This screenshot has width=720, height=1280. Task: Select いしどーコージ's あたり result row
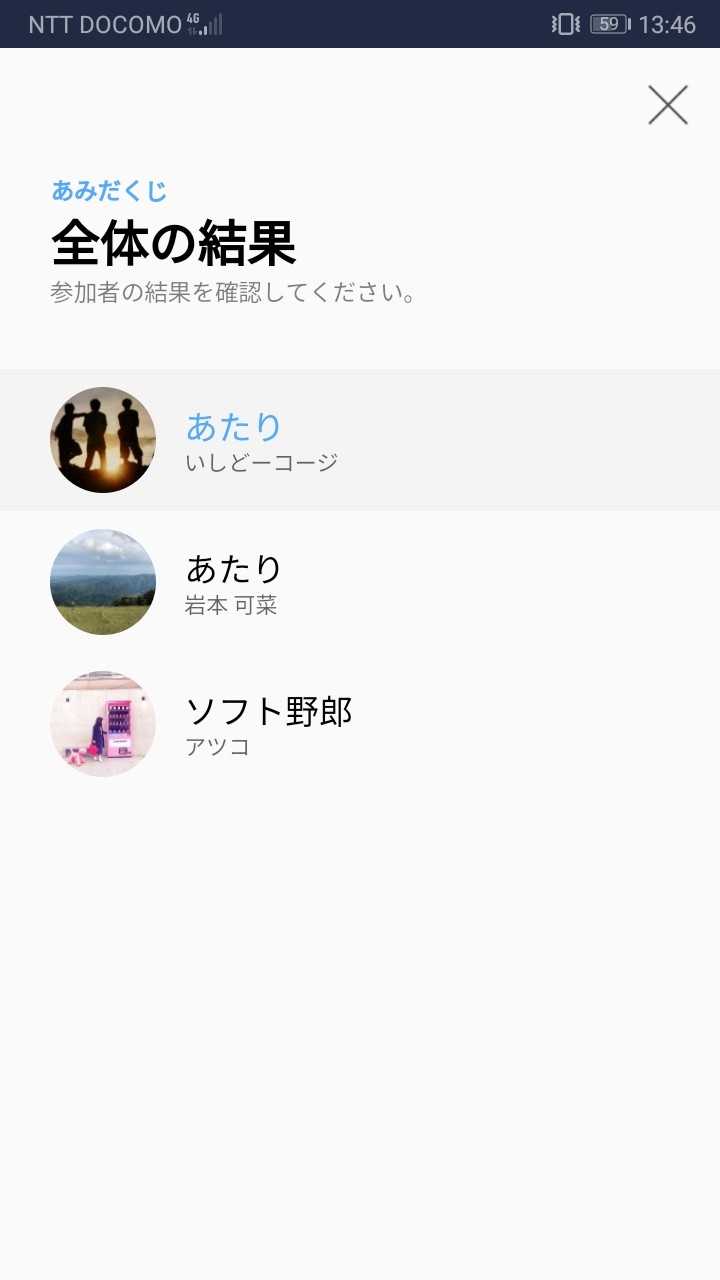(x=360, y=440)
